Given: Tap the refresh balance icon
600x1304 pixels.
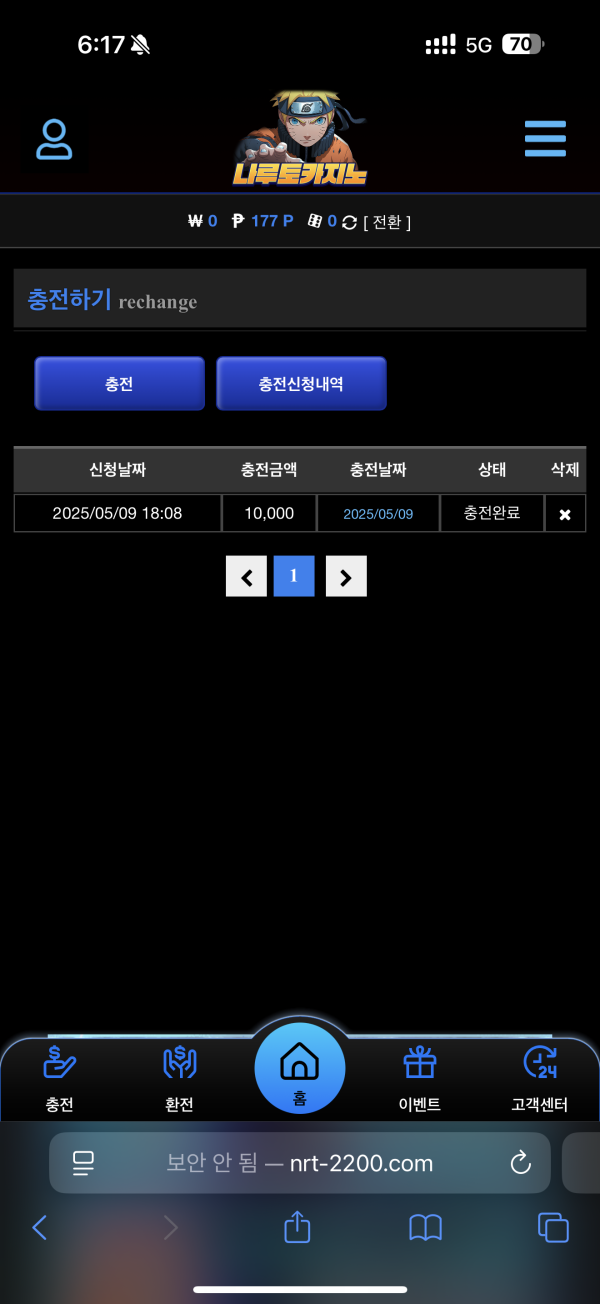Looking at the screenshot, I should click(349, 222).
